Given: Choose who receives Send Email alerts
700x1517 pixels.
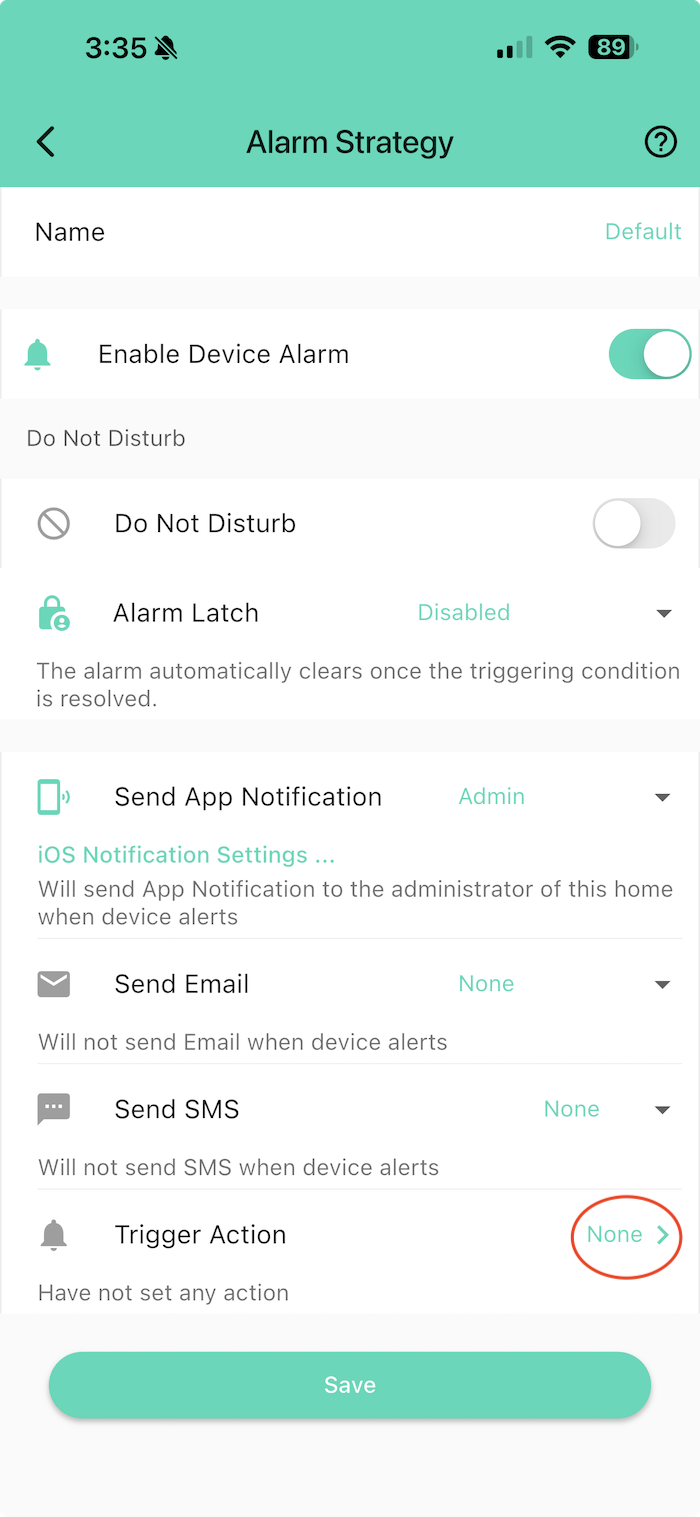Looking at the screenshot, I should (x=661, y=984).
